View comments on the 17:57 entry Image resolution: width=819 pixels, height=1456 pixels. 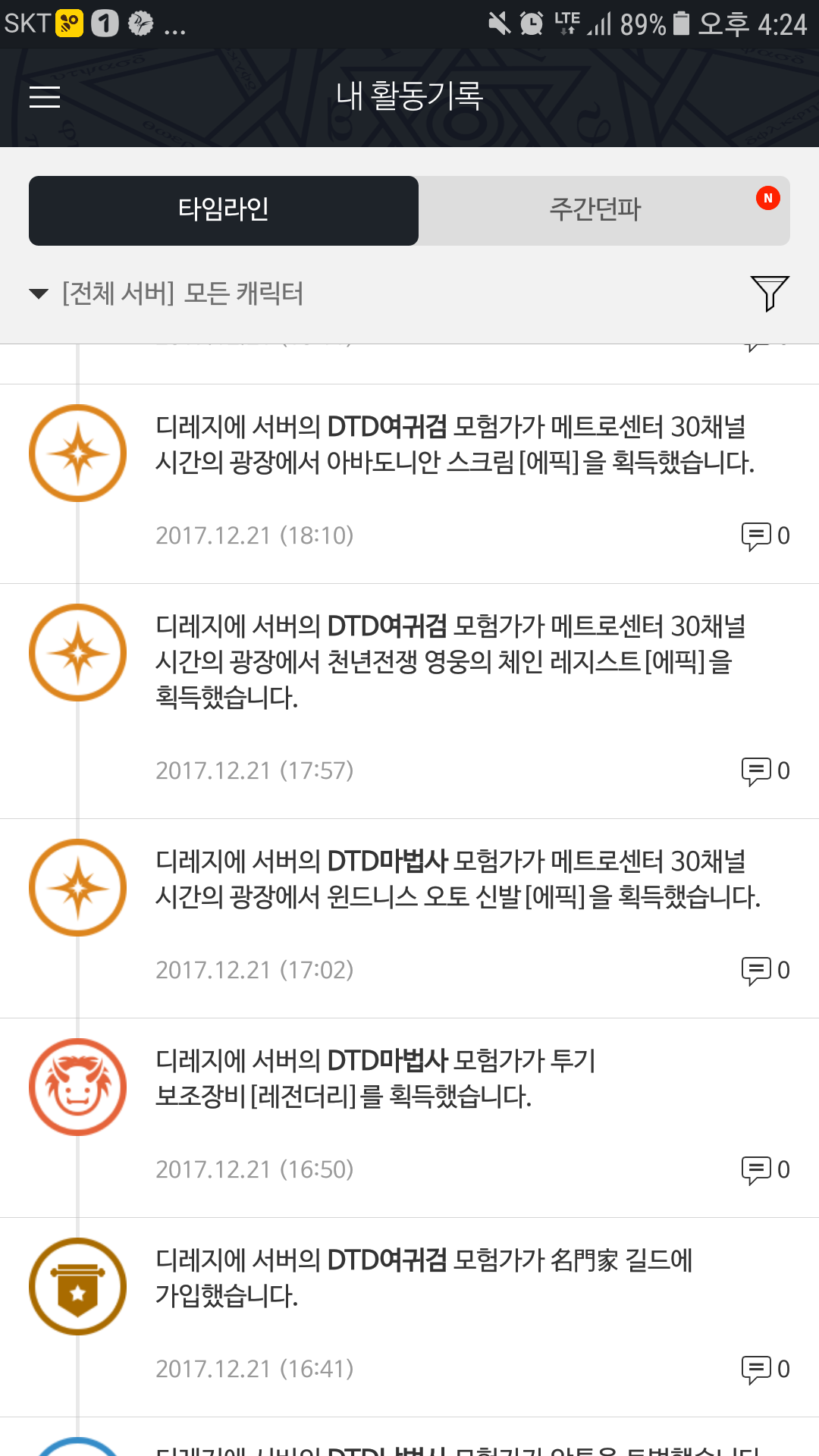[766, 771]
